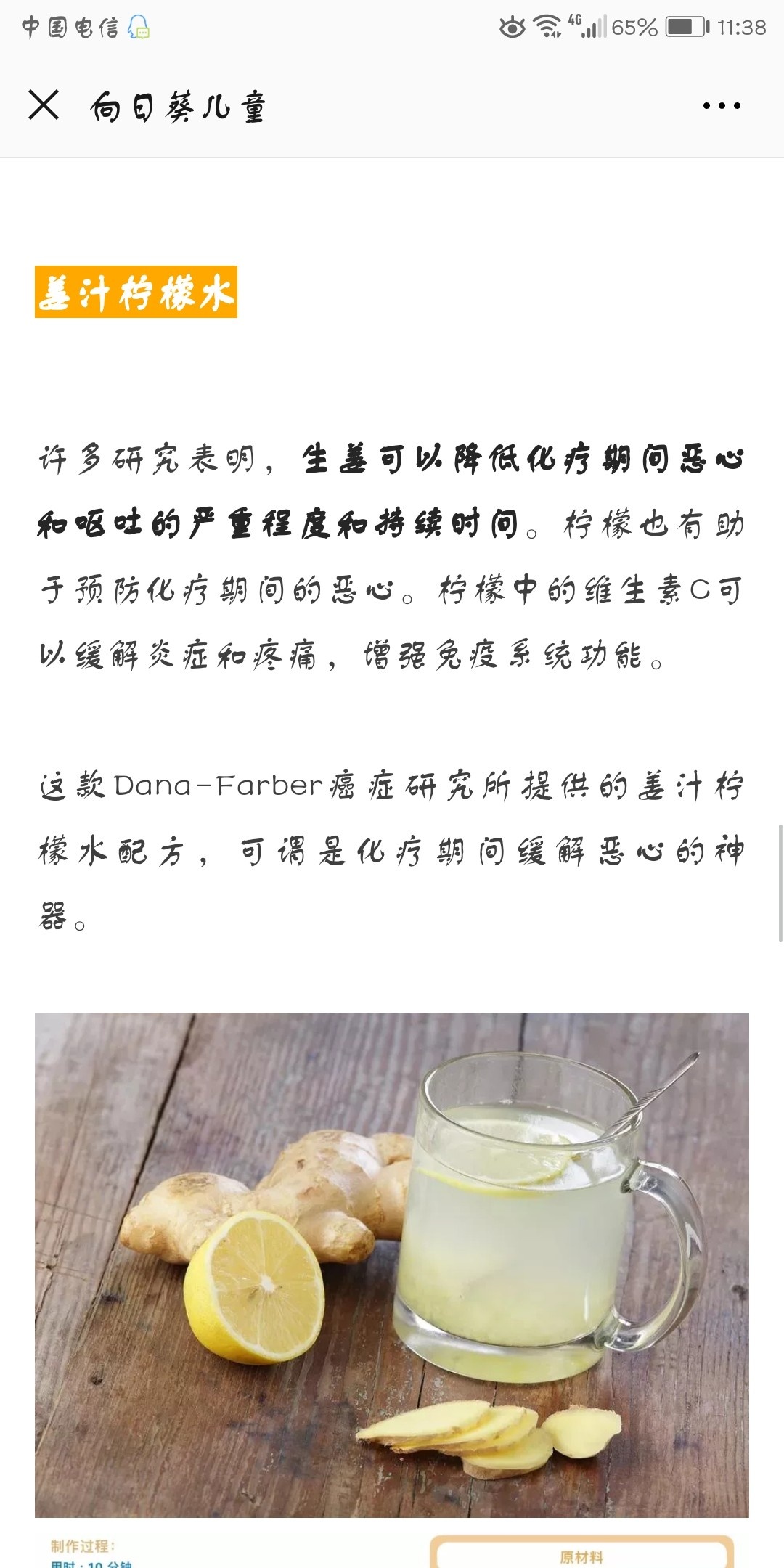View the ginger lemon water photo
The width and height of the screenshot is (784, 1568).
point(392,1265)
